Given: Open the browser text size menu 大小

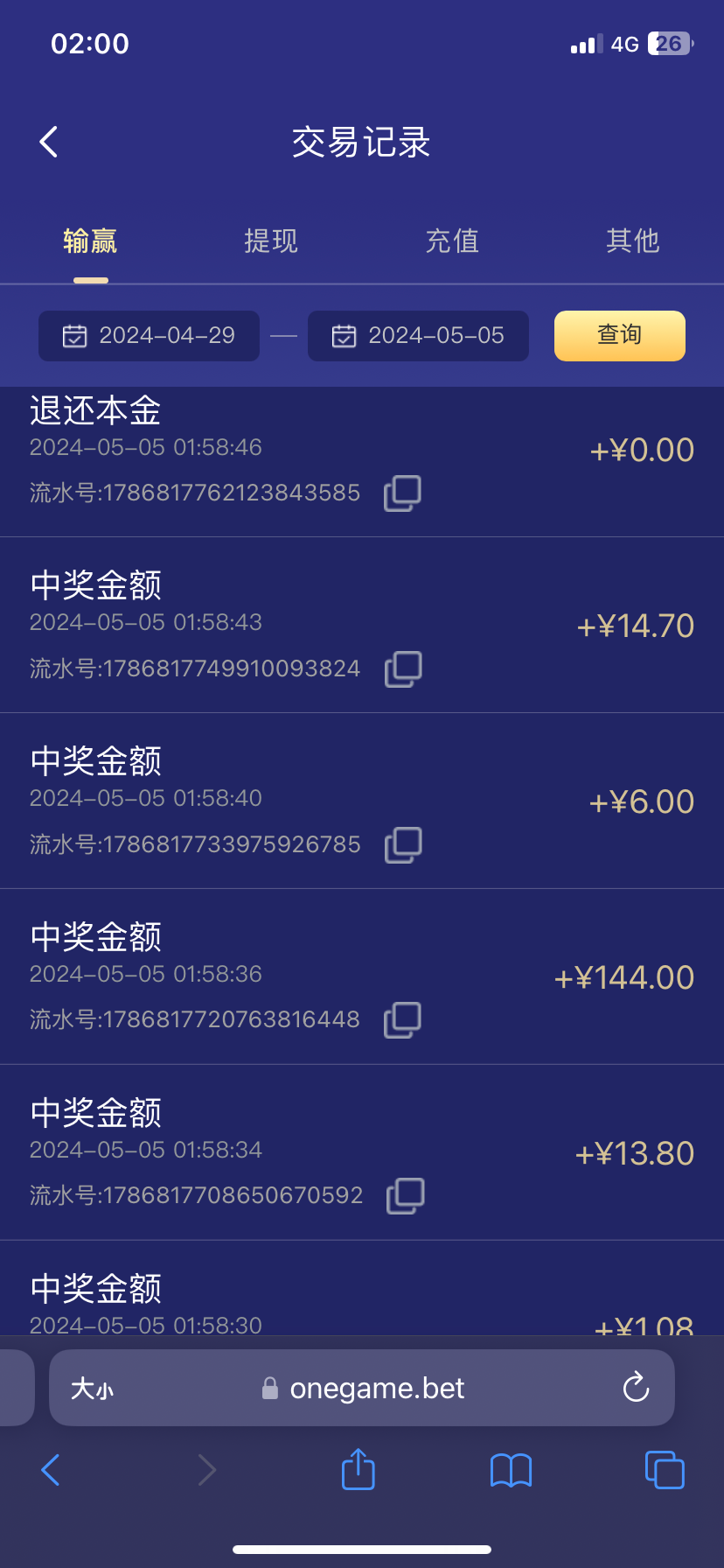Looking at the screenshot, I should click(x=92, y=1389).
